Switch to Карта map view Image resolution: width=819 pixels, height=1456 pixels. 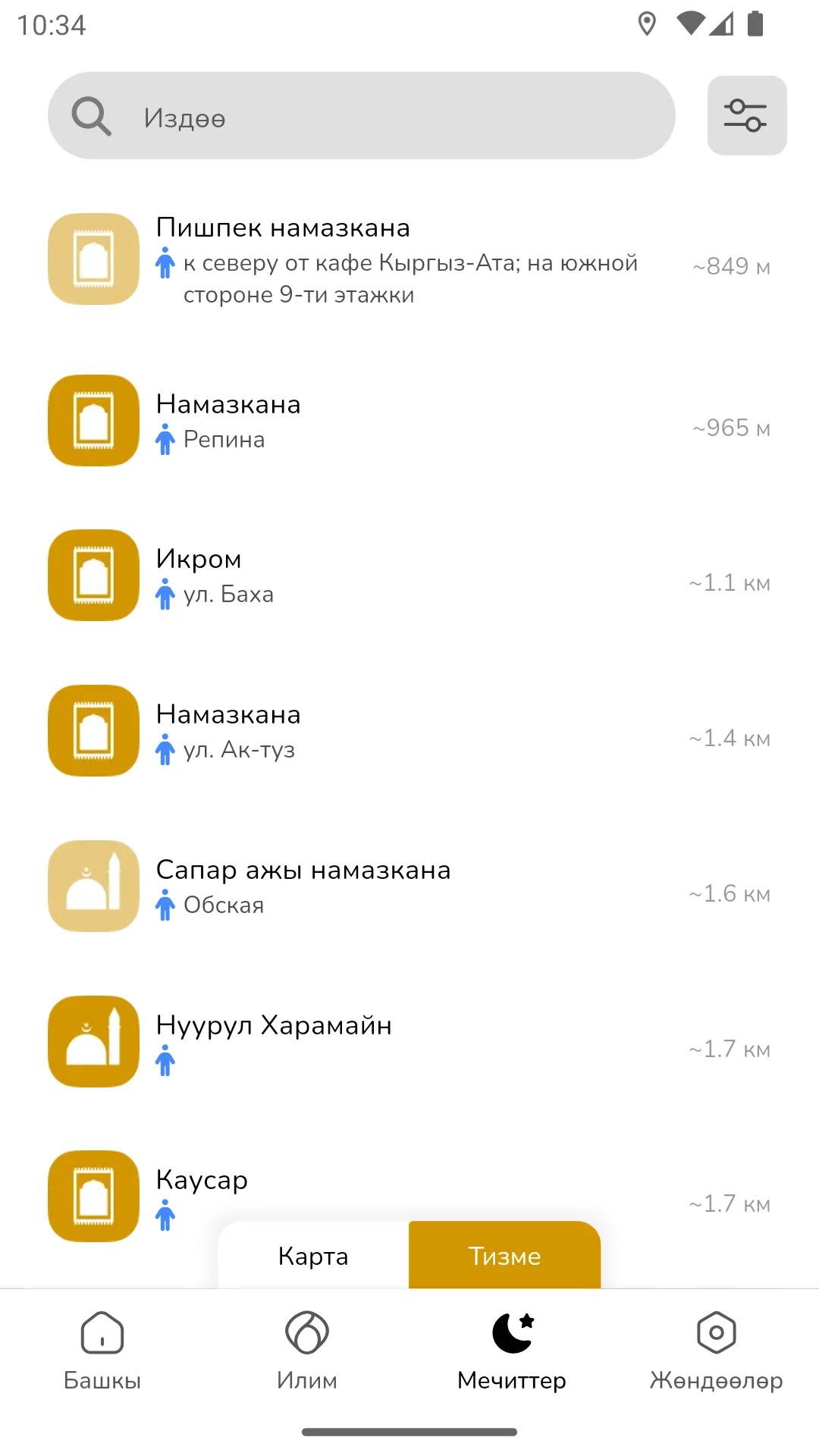[x=313, y=1256]
